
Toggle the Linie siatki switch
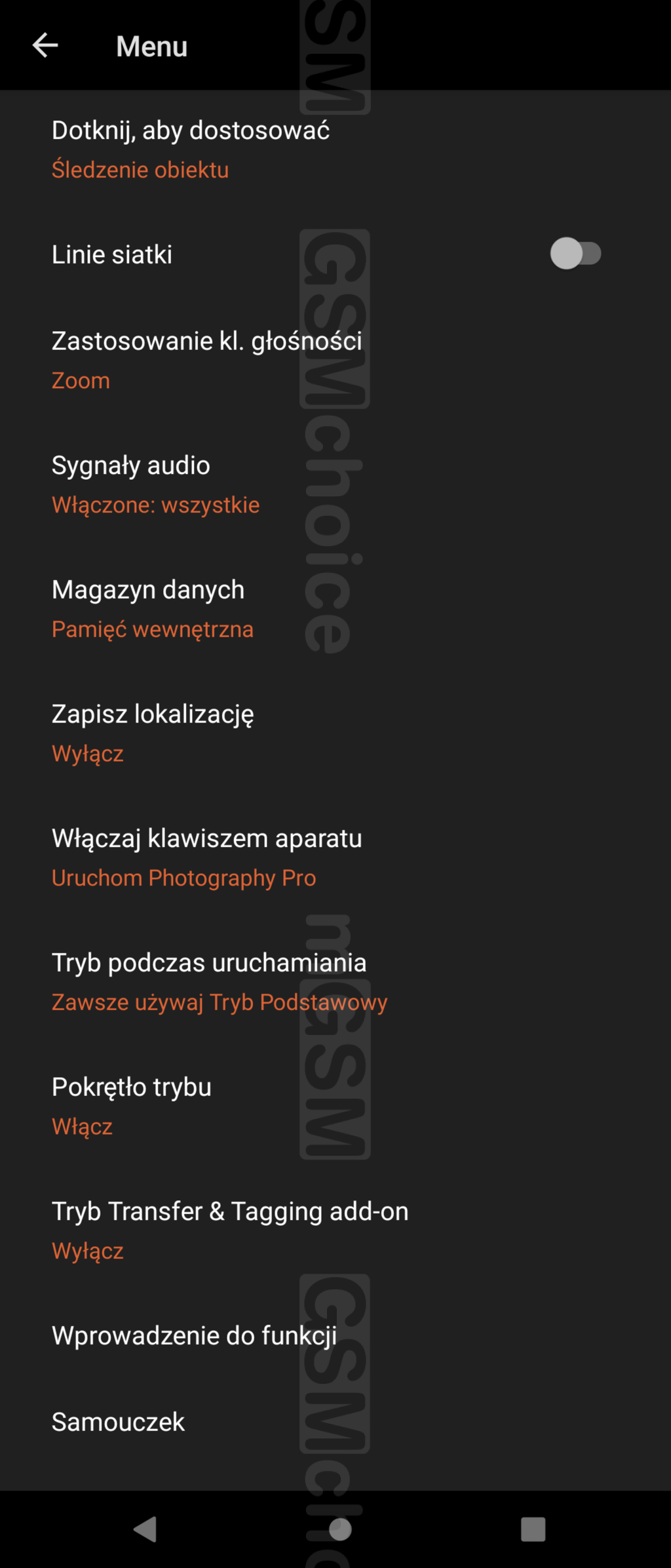(575, 254)
